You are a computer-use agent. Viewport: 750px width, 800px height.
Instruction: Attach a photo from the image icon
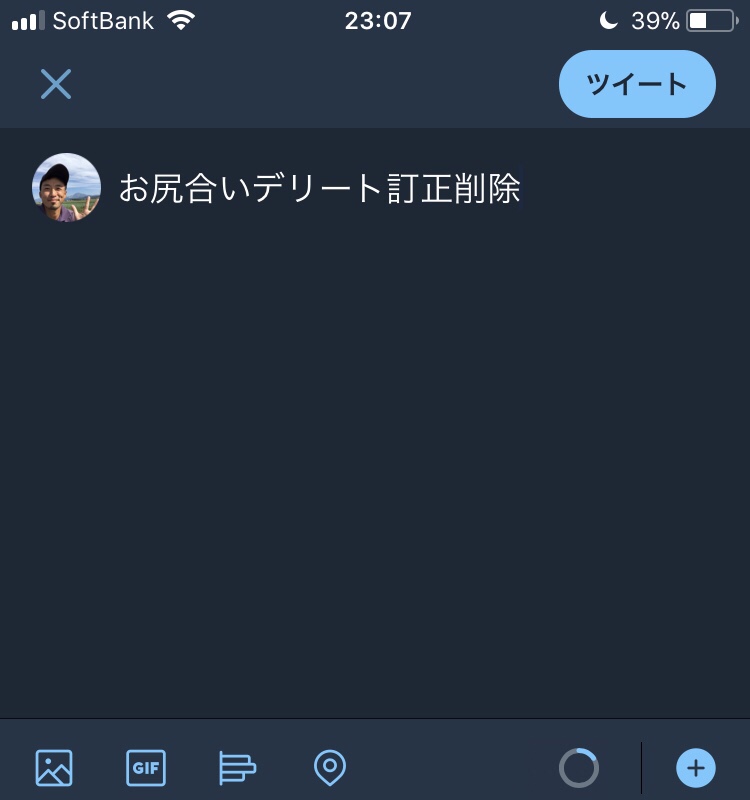coord(54,768)
